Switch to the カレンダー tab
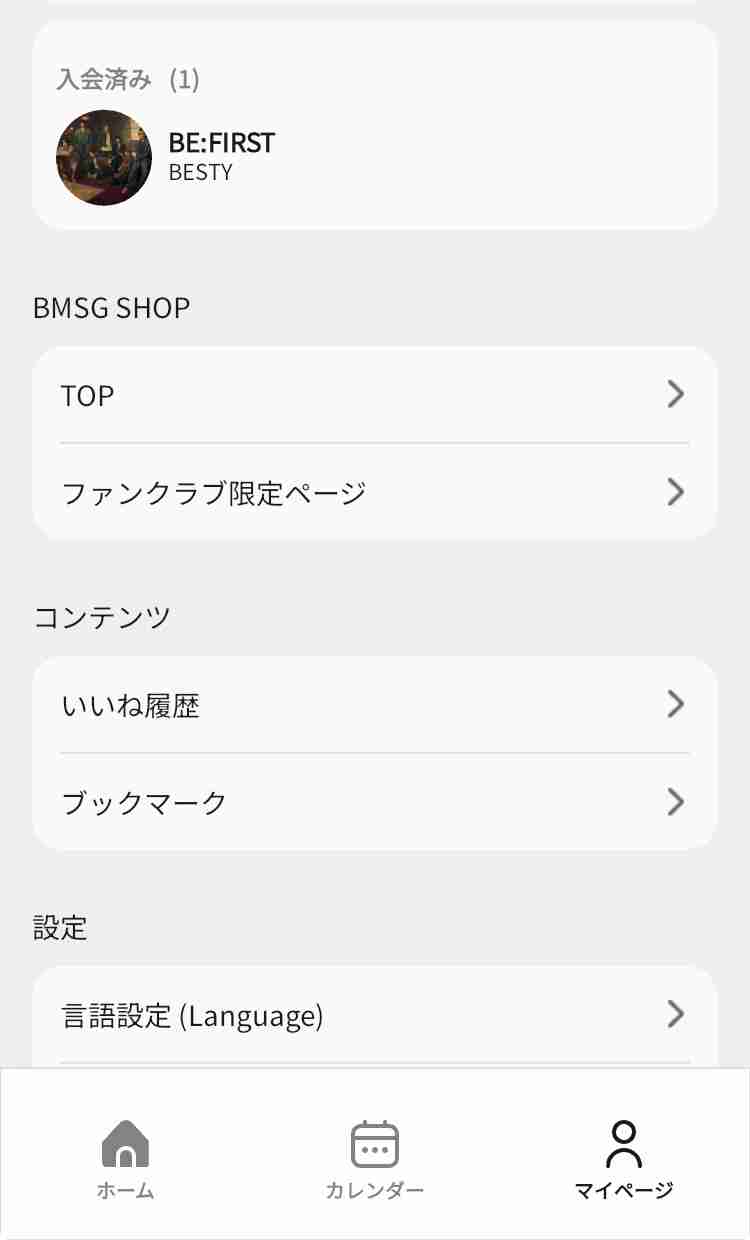The width and height of the screenshot is (750, 1240). pyautogui.click(x=375, y=1159)
